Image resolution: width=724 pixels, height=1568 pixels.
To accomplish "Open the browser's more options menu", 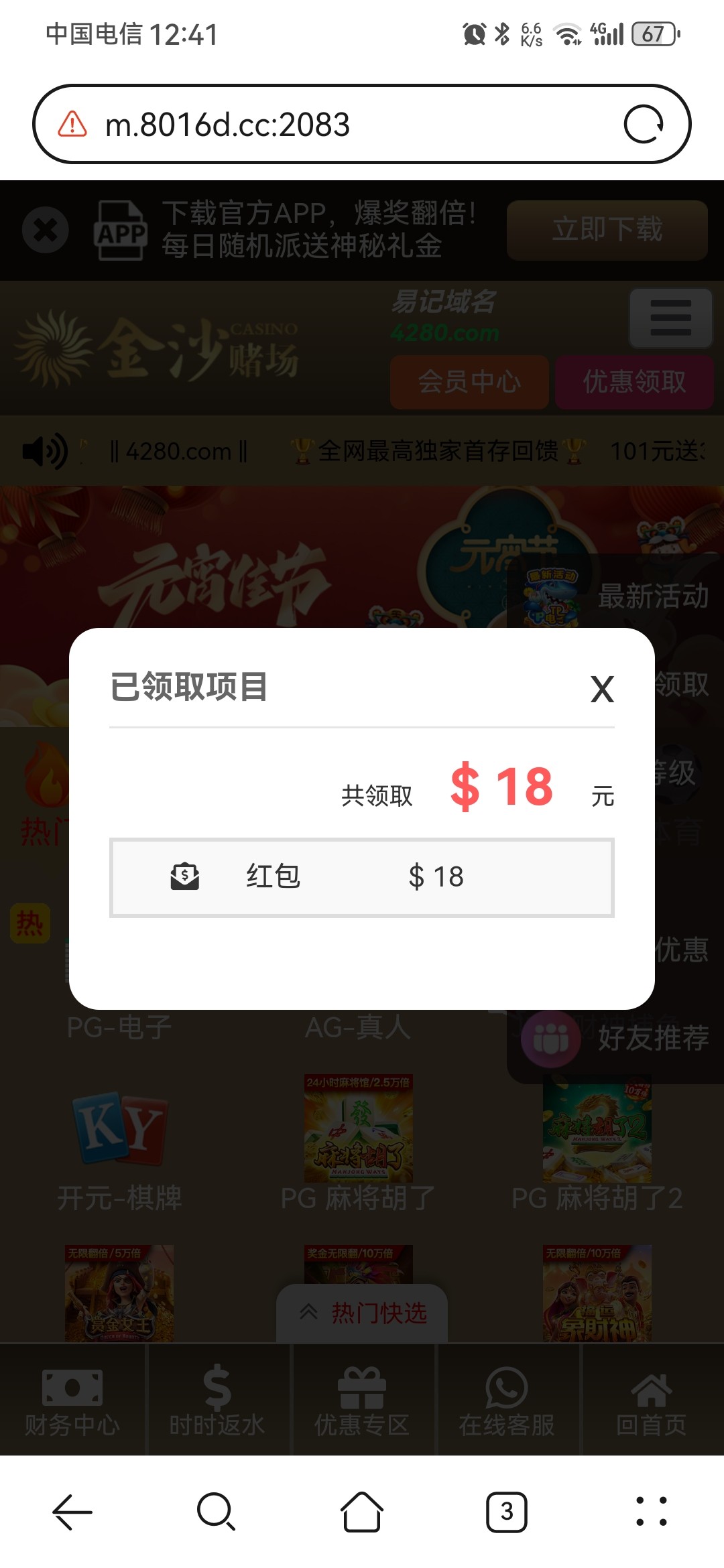I will (x=651, y=1512).
